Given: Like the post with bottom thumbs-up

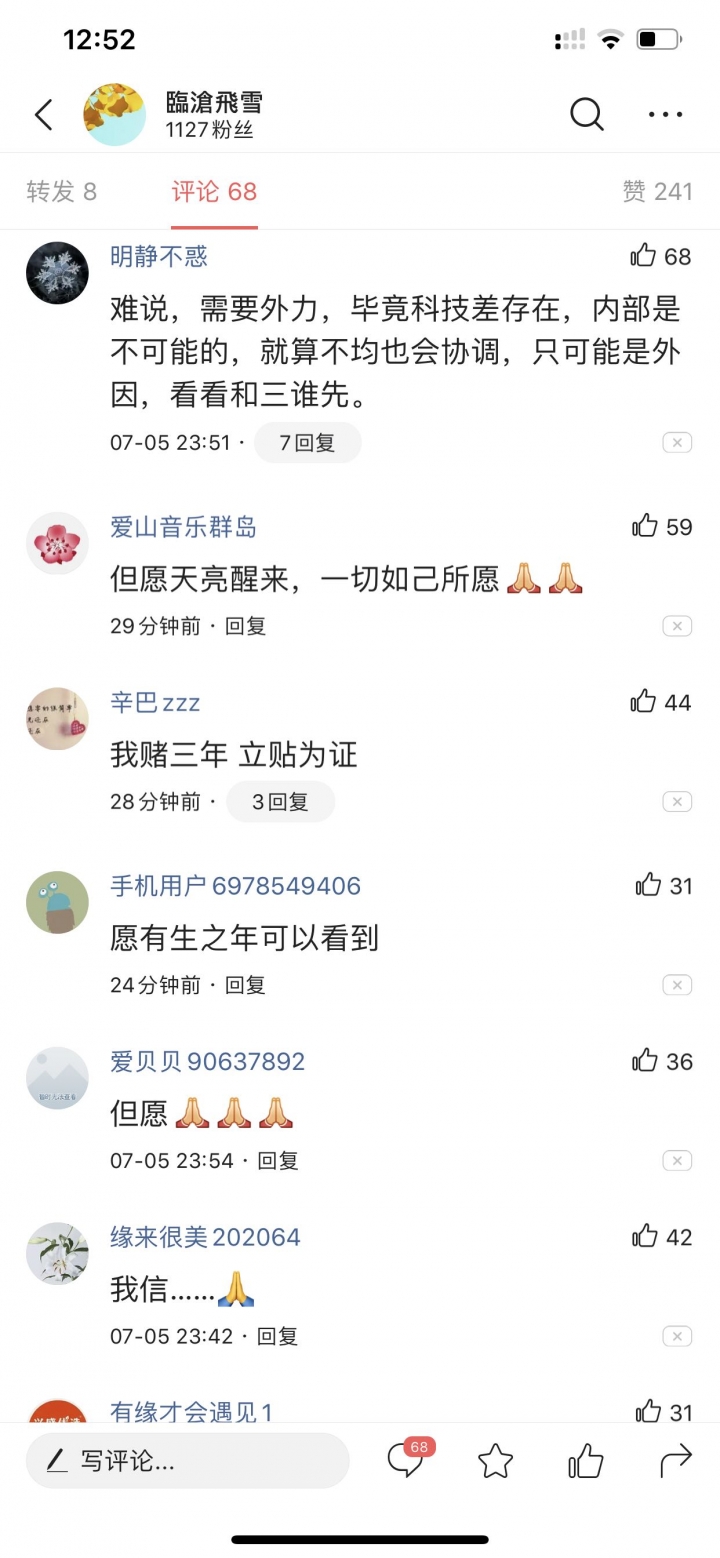Looking at the screenshot, I should pos(586,1461).
